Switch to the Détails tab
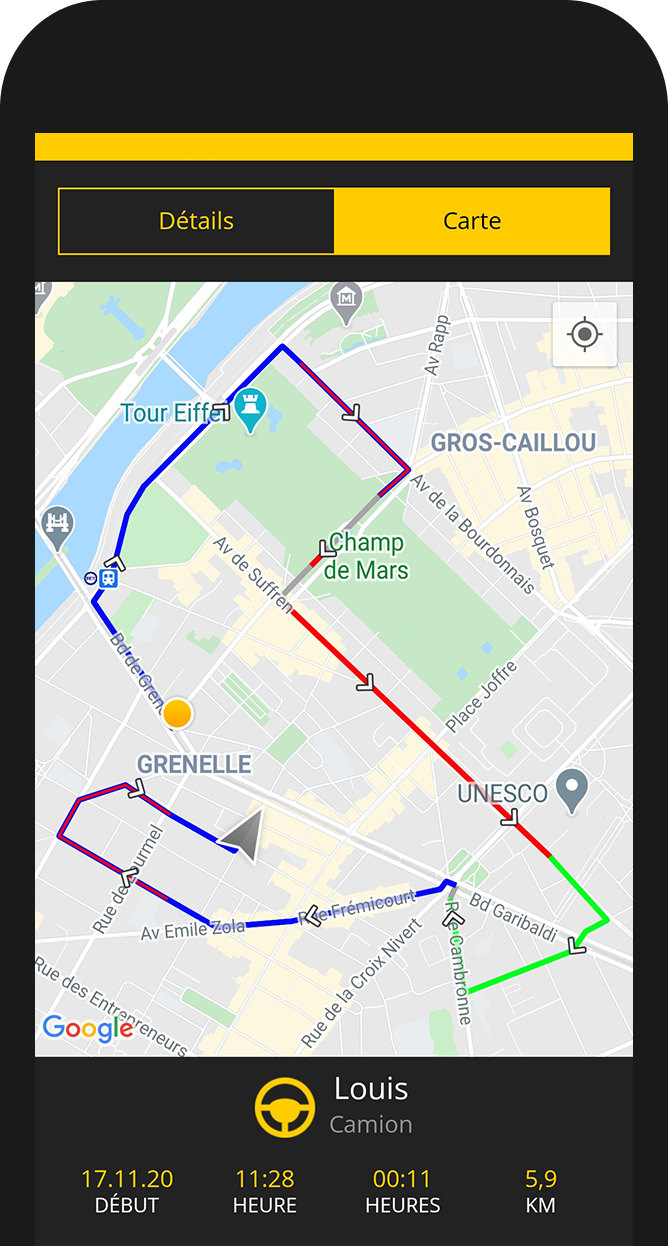 (196, 221)
